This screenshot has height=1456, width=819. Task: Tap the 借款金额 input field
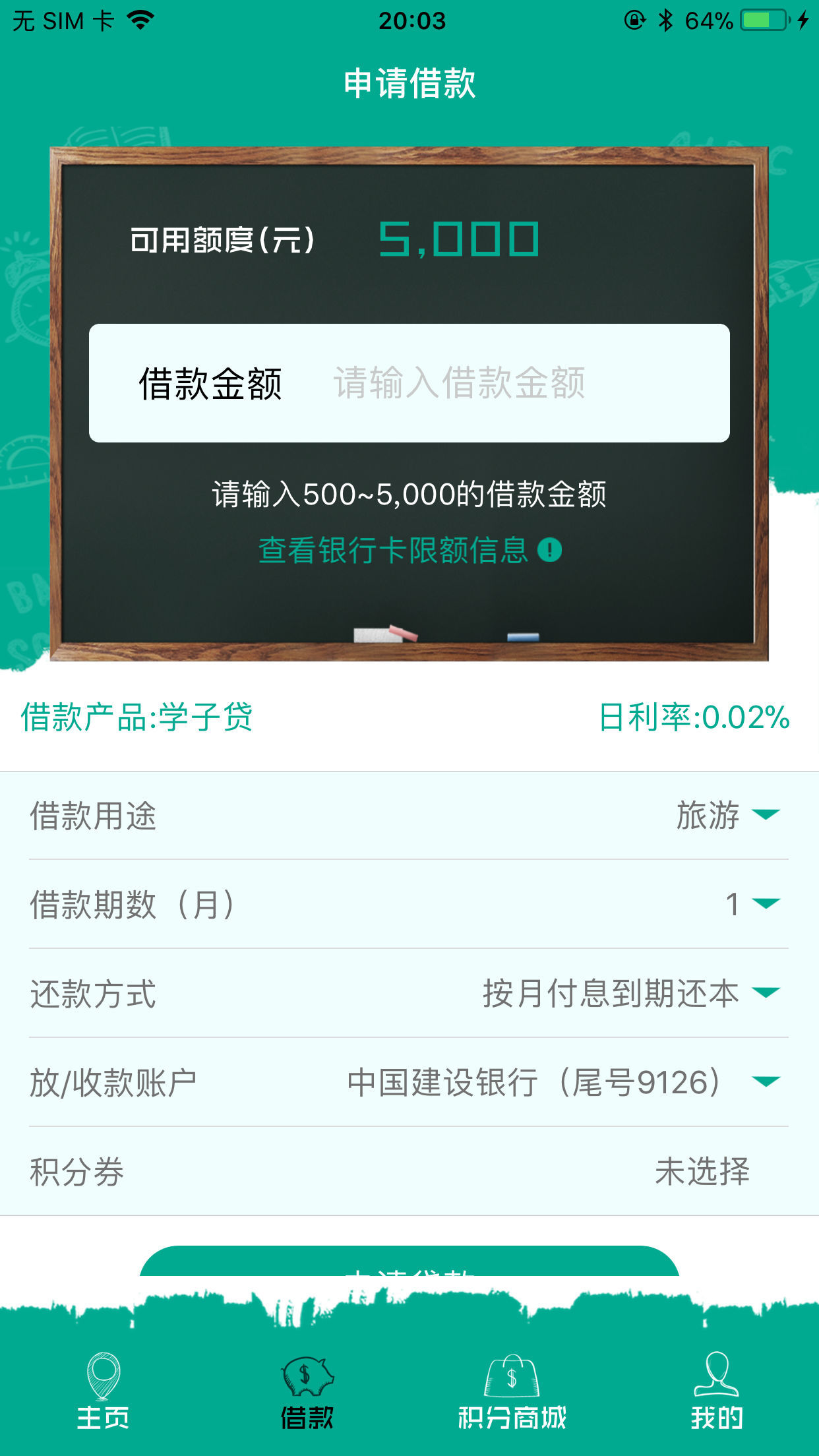pyautogui.click(x=459, y=383)
